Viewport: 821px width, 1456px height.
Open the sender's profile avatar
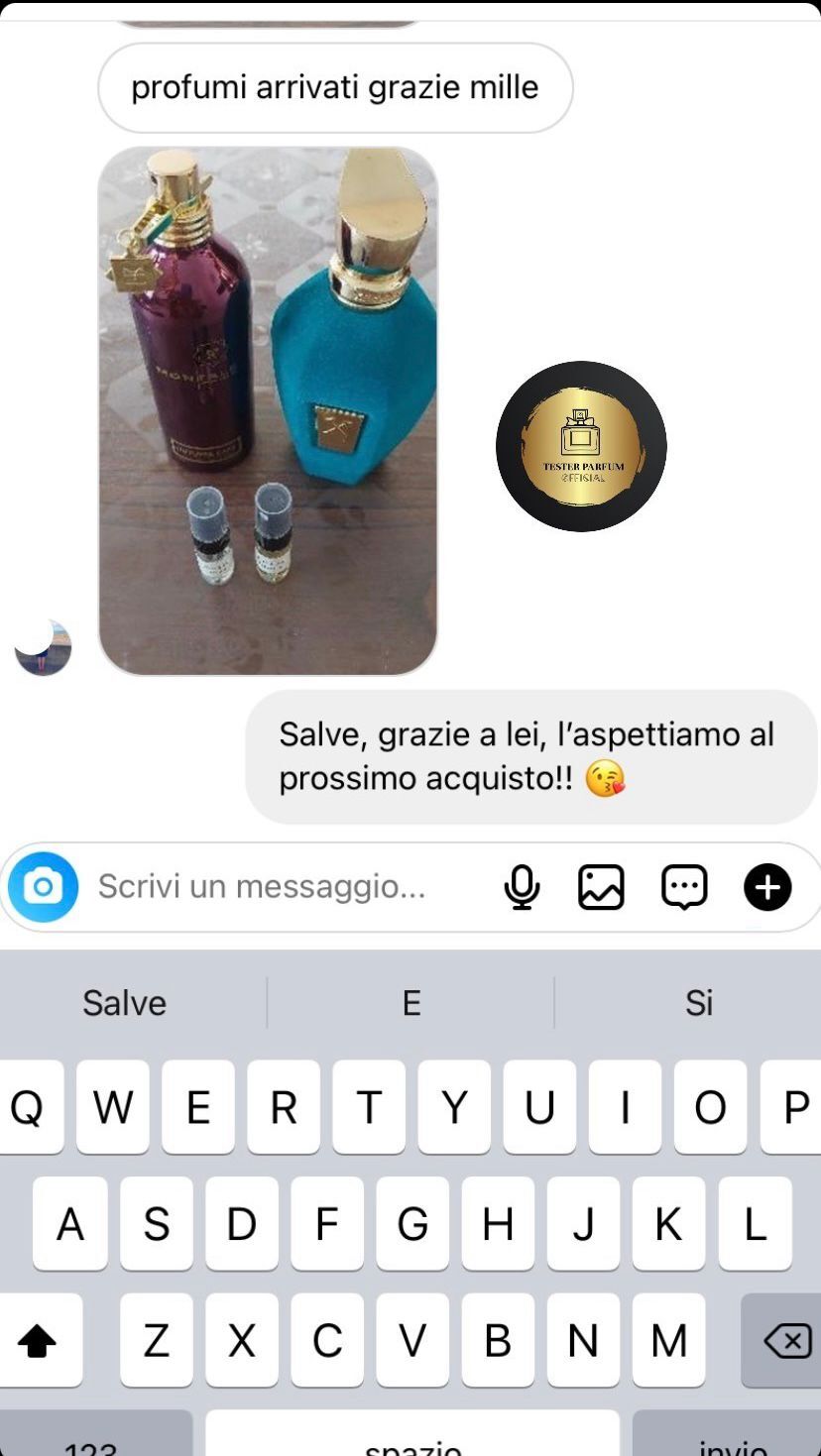coord(43,648)
